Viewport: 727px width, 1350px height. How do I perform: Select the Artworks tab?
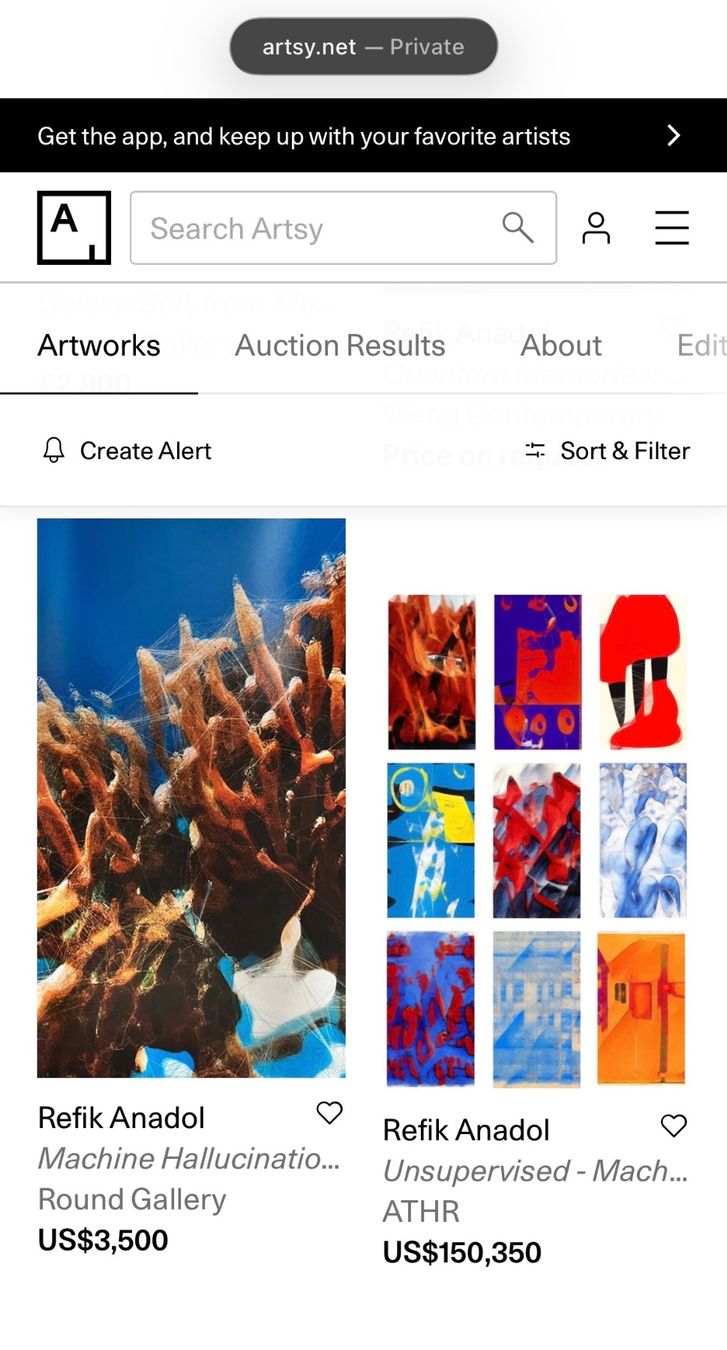(x=99, y=345)
